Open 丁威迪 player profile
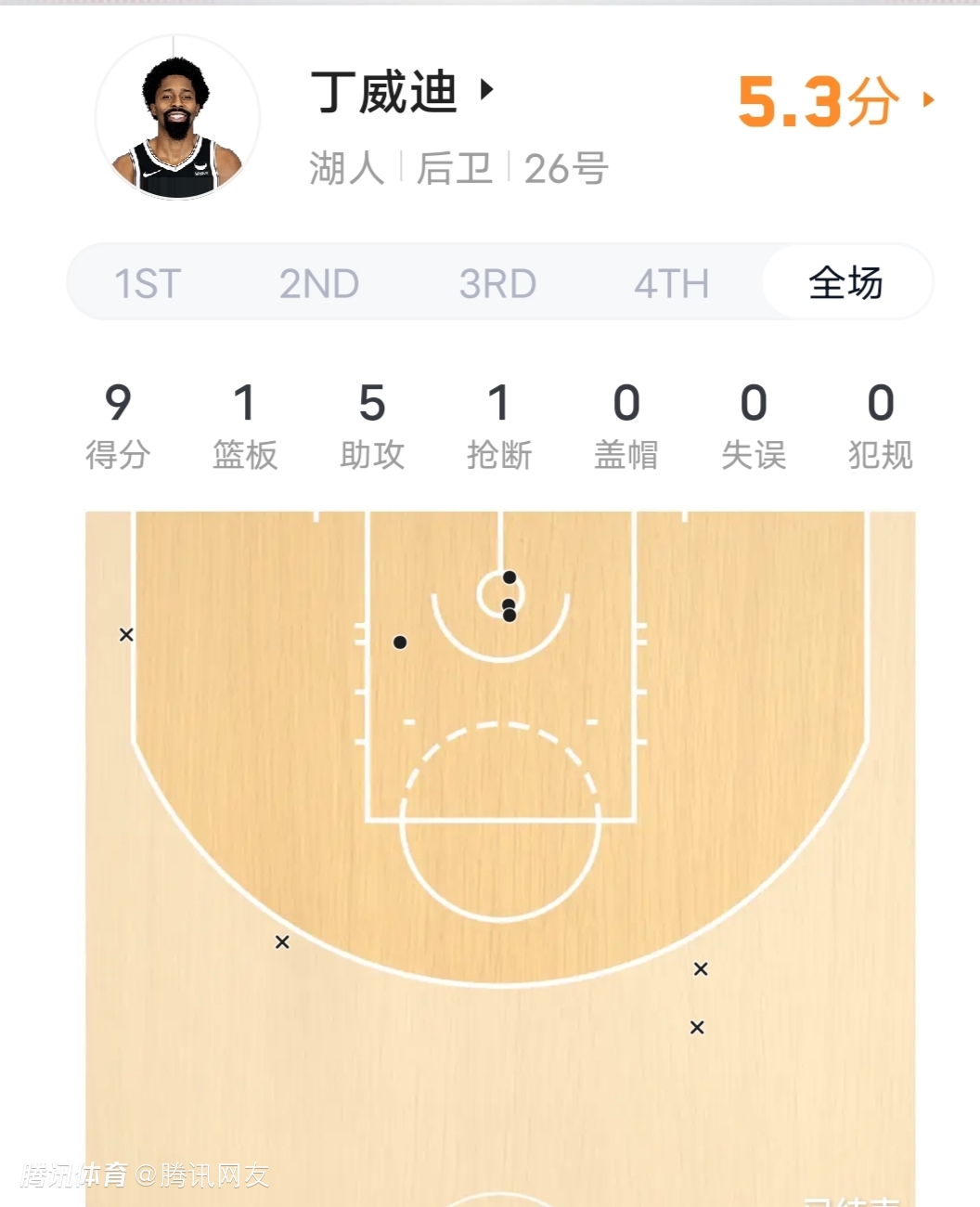 pos(402,92)
